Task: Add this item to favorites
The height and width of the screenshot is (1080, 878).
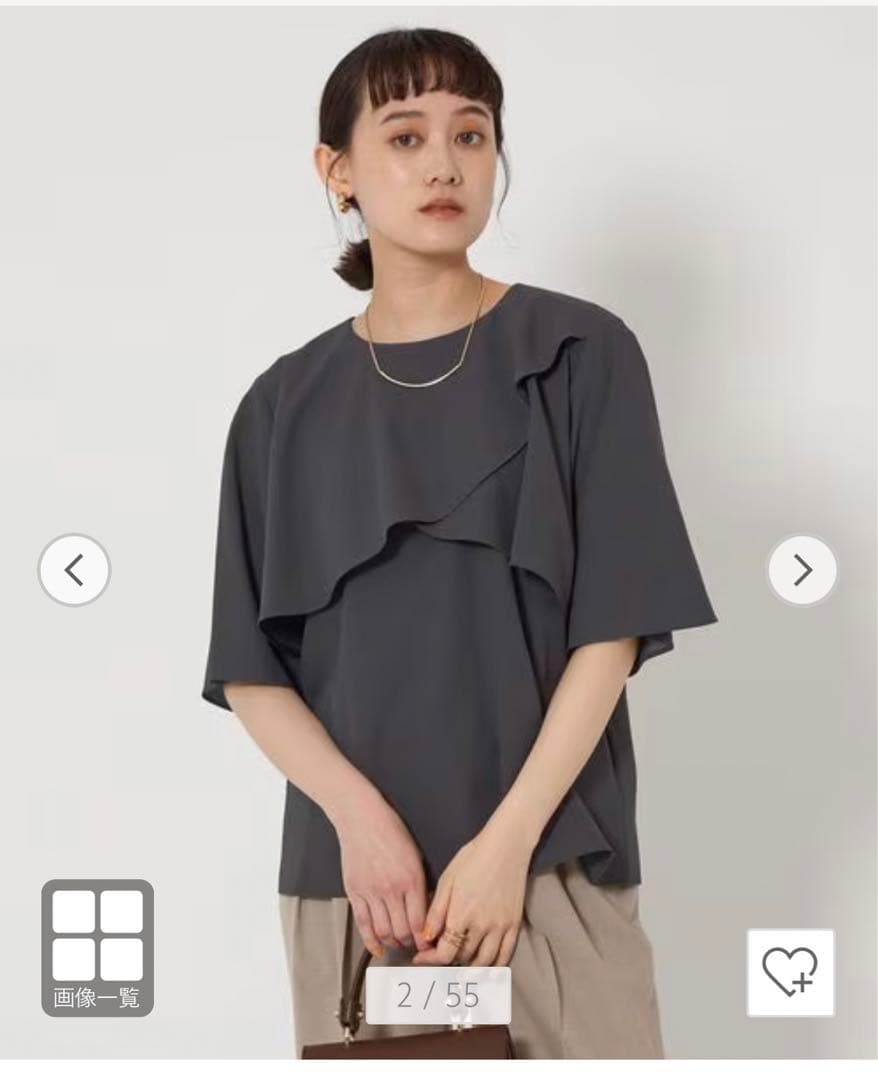Action: click(790, 972)
